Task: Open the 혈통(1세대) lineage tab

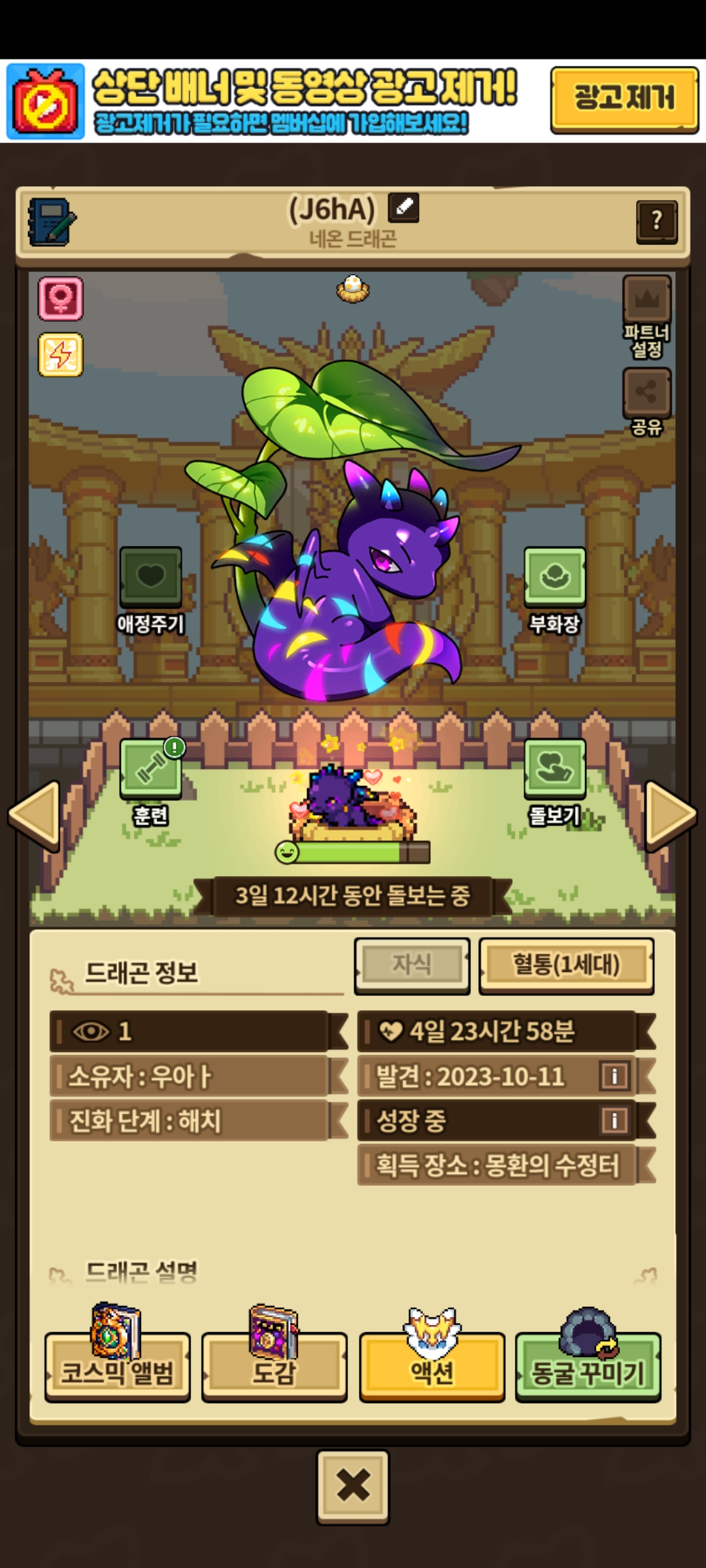Action: 566,965
